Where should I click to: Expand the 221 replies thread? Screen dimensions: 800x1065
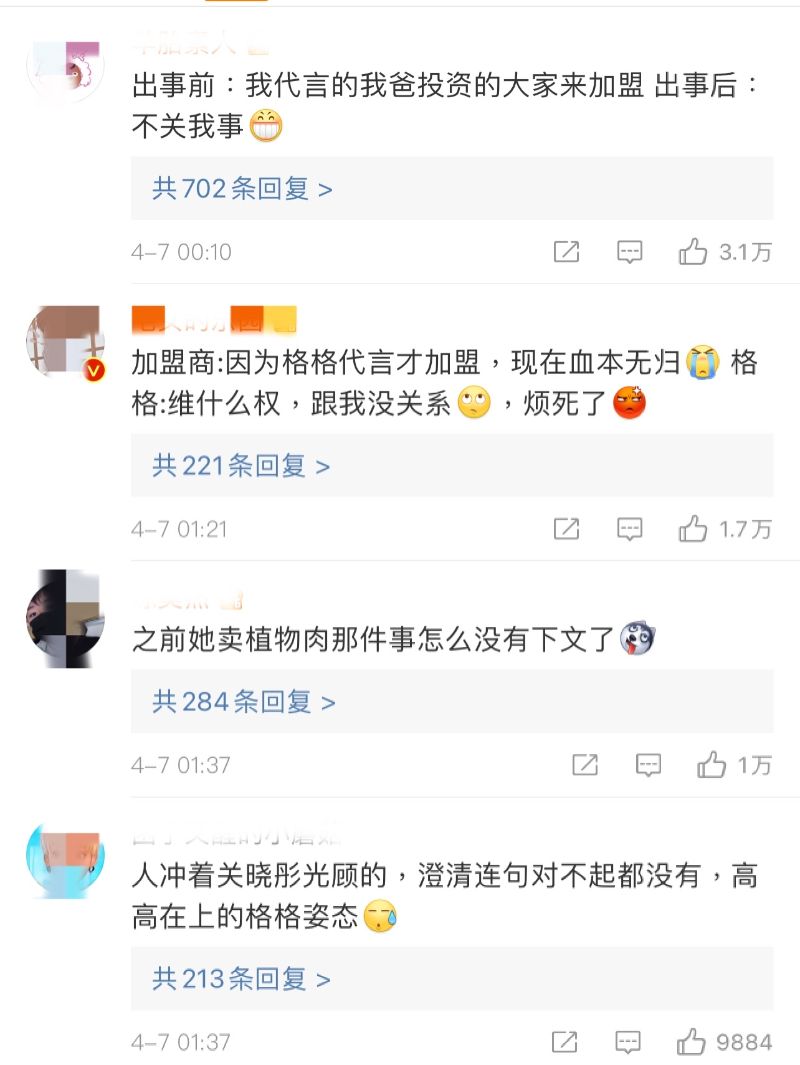[241, 466]
